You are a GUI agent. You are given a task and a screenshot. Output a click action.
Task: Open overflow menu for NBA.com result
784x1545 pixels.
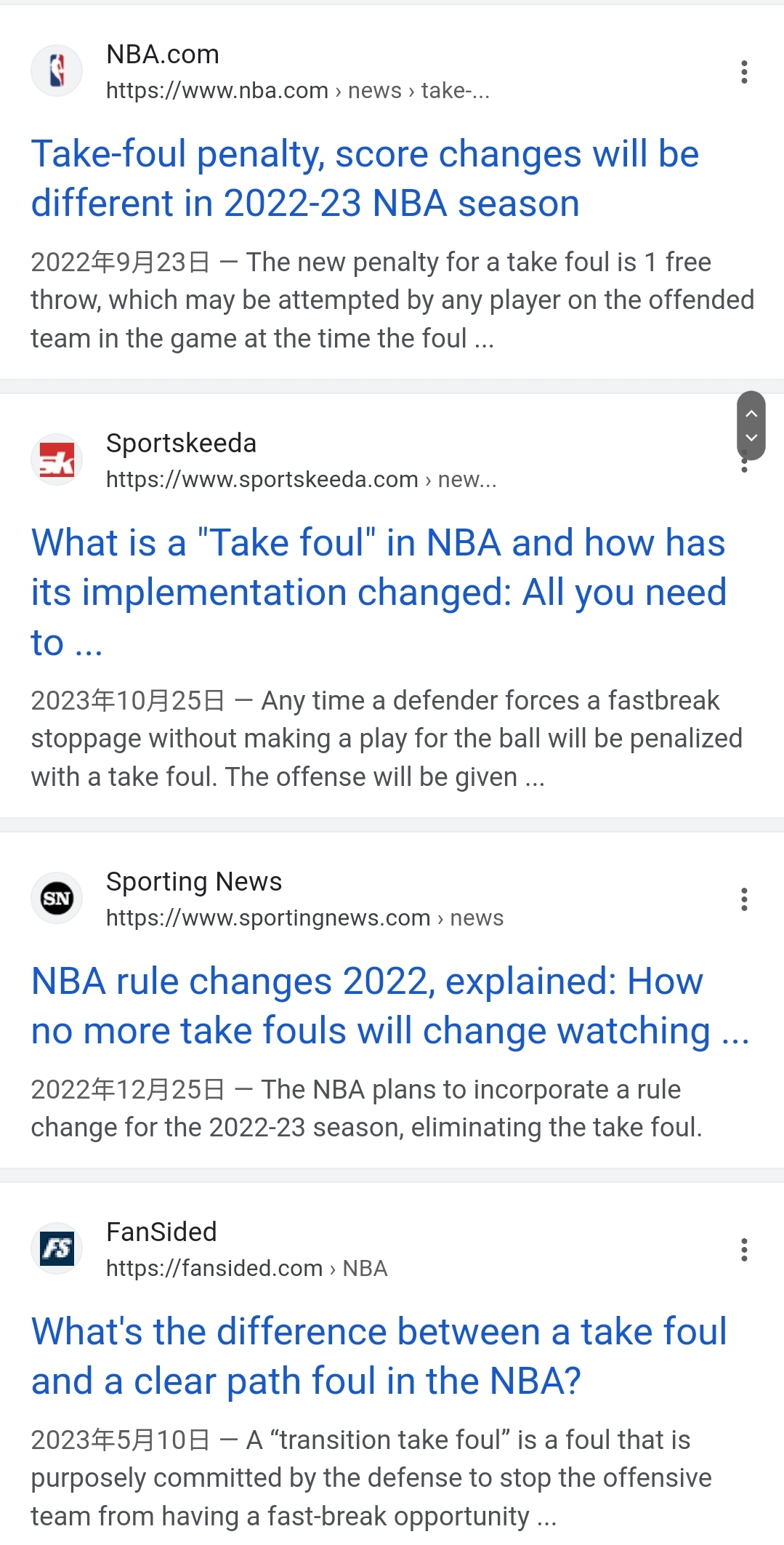[744, 72]
